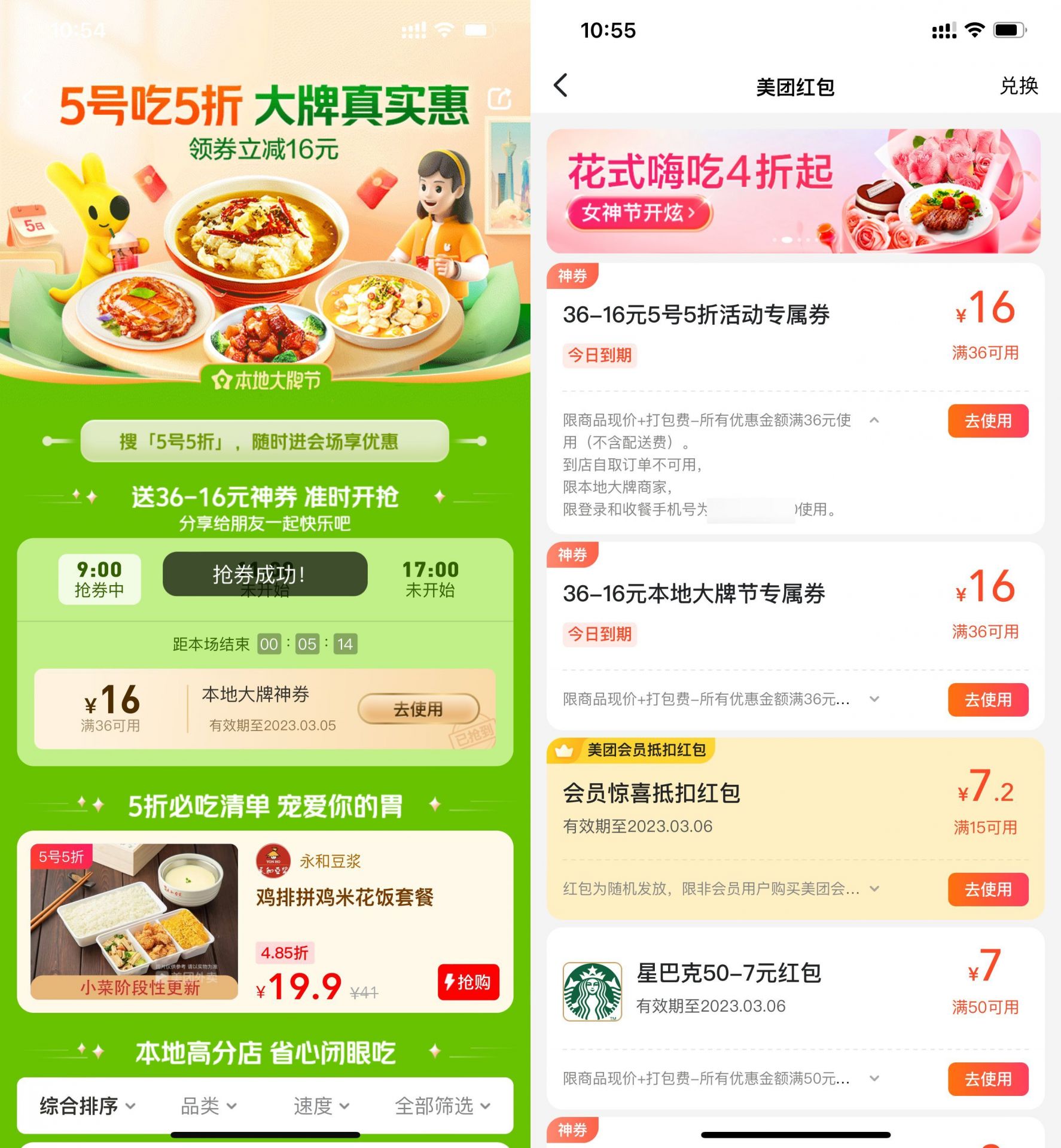The image size is (1061, 1148).
Task: Tap the back arrow on the promo page
Action: click(29, 96)
